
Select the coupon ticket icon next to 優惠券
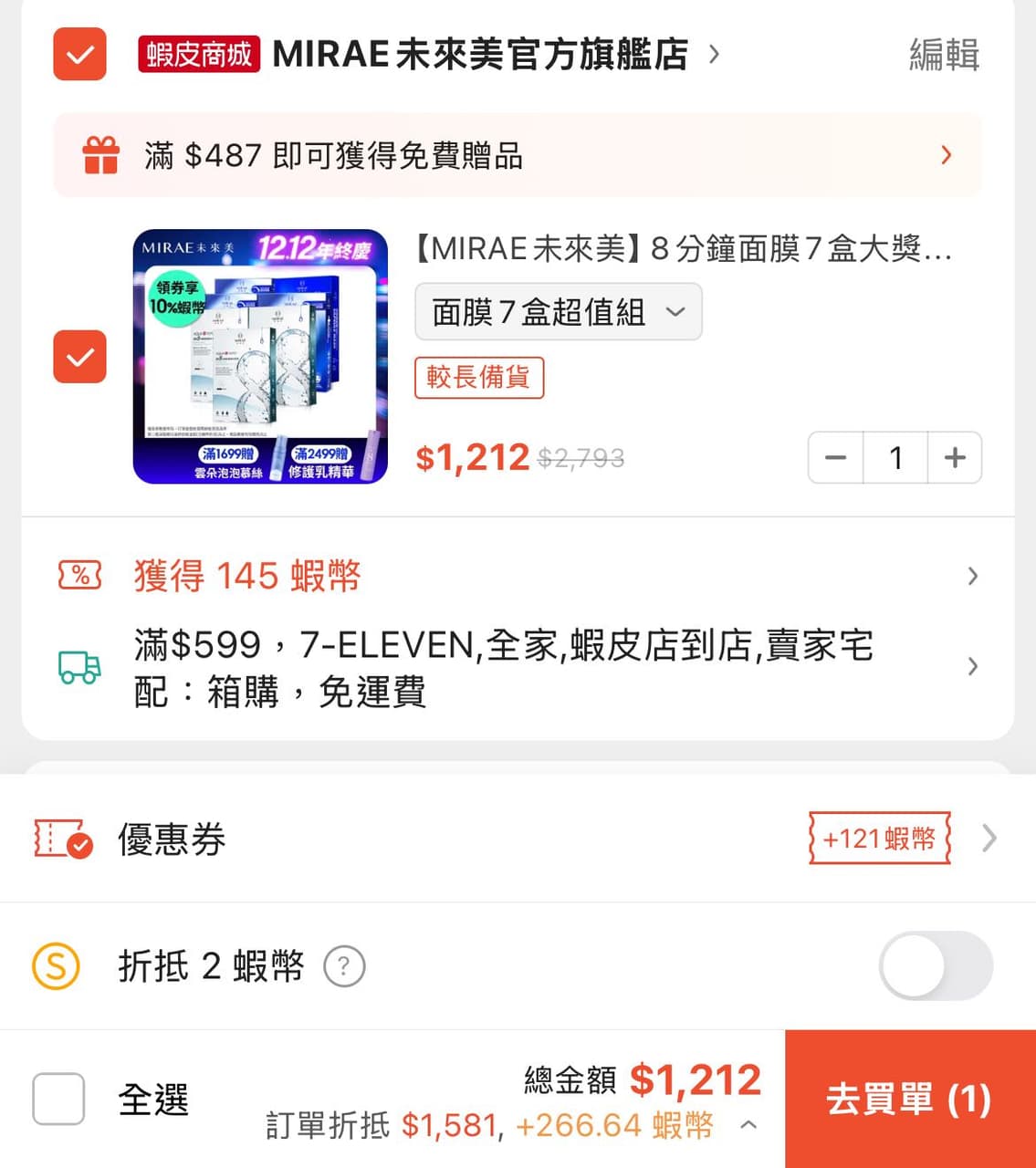[x=60, y=839]
